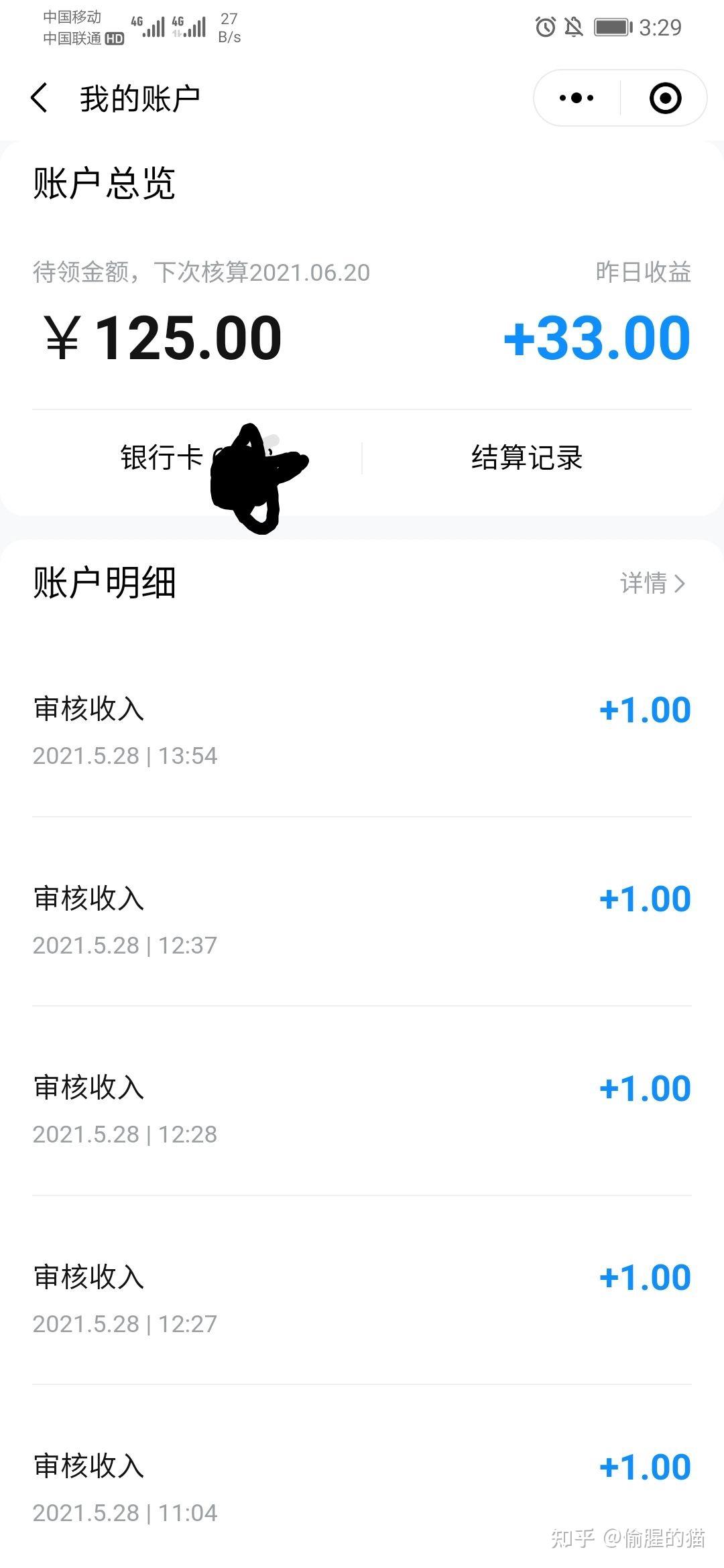Image resolution: width=724 pixels, height=1568 pixels.
Task: Go back from 我的账户 page
Action: 40,98
